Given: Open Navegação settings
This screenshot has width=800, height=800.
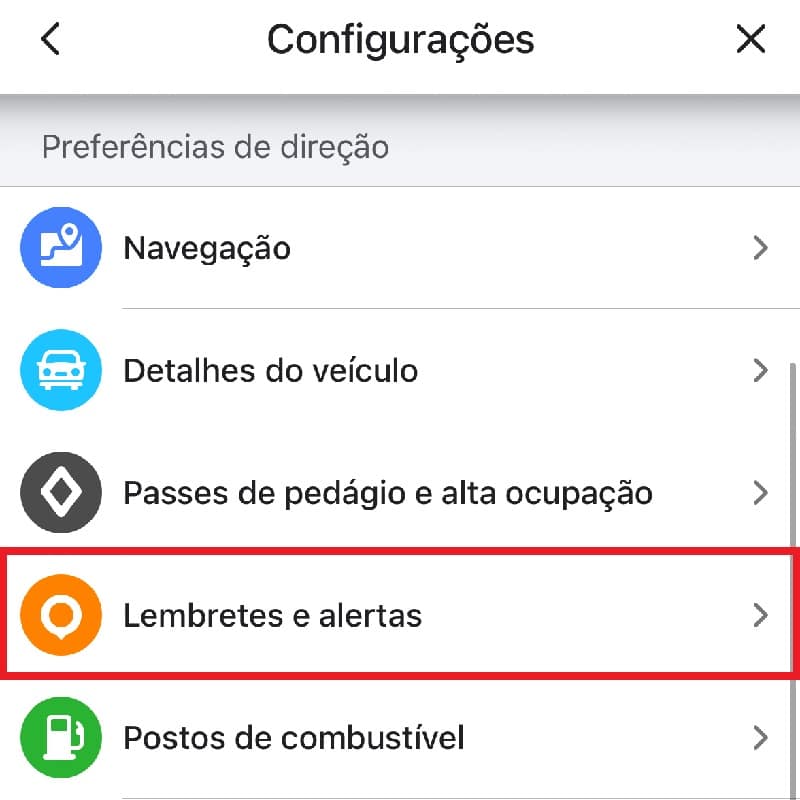Looking at the screenshot, I should (x=400, y=248).
